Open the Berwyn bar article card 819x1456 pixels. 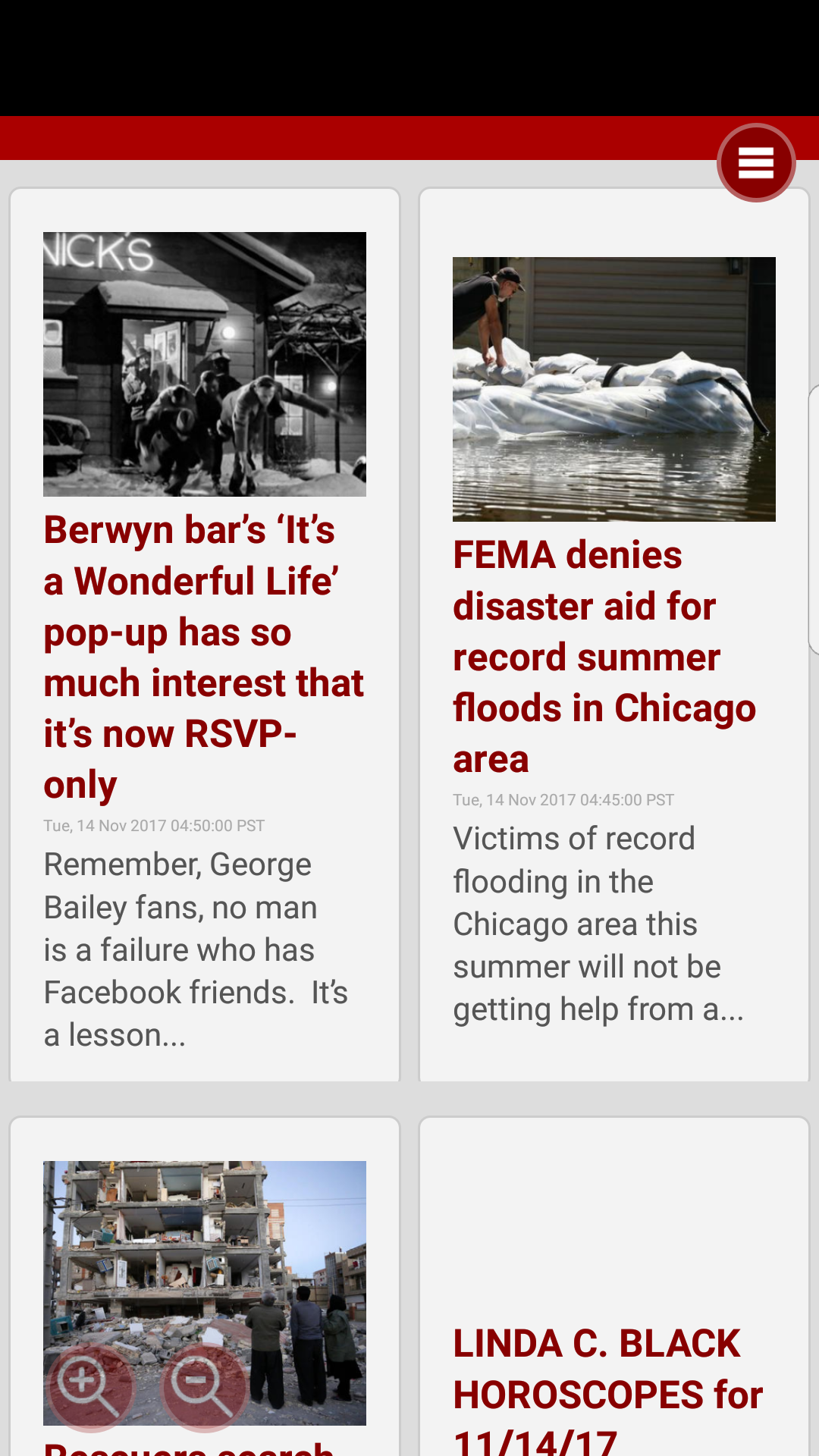(203, 635)
